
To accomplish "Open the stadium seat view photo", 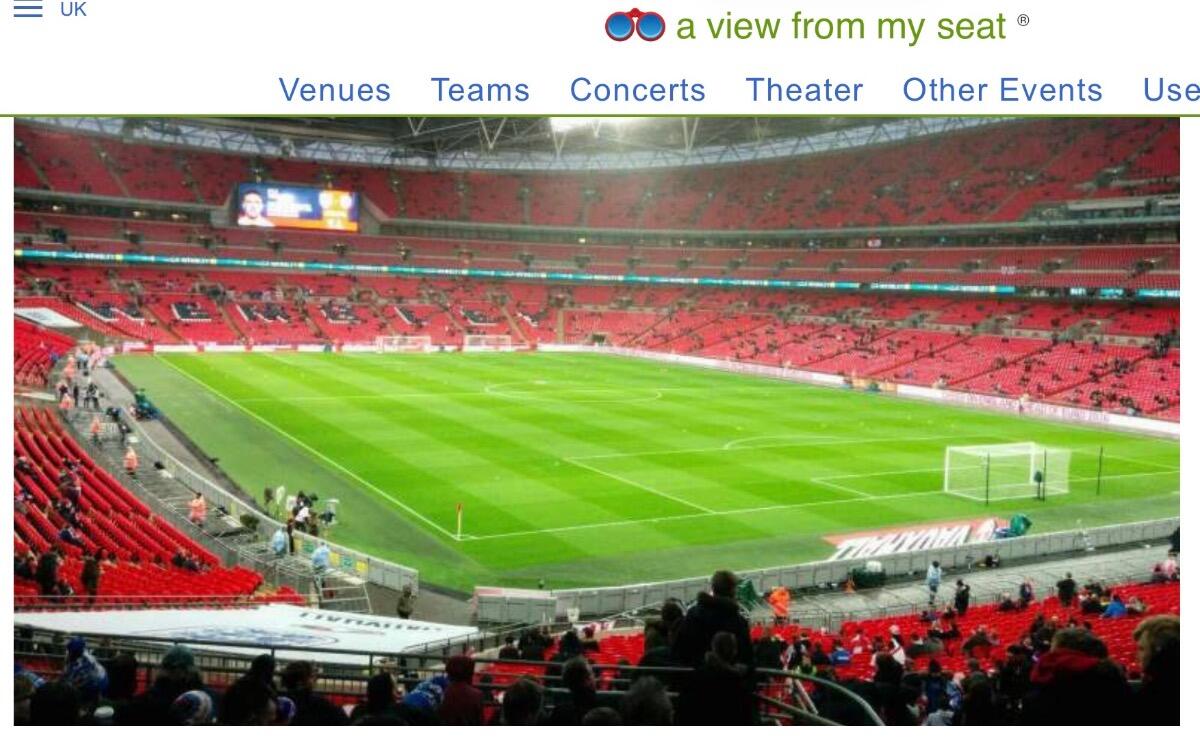I will 596,420.
